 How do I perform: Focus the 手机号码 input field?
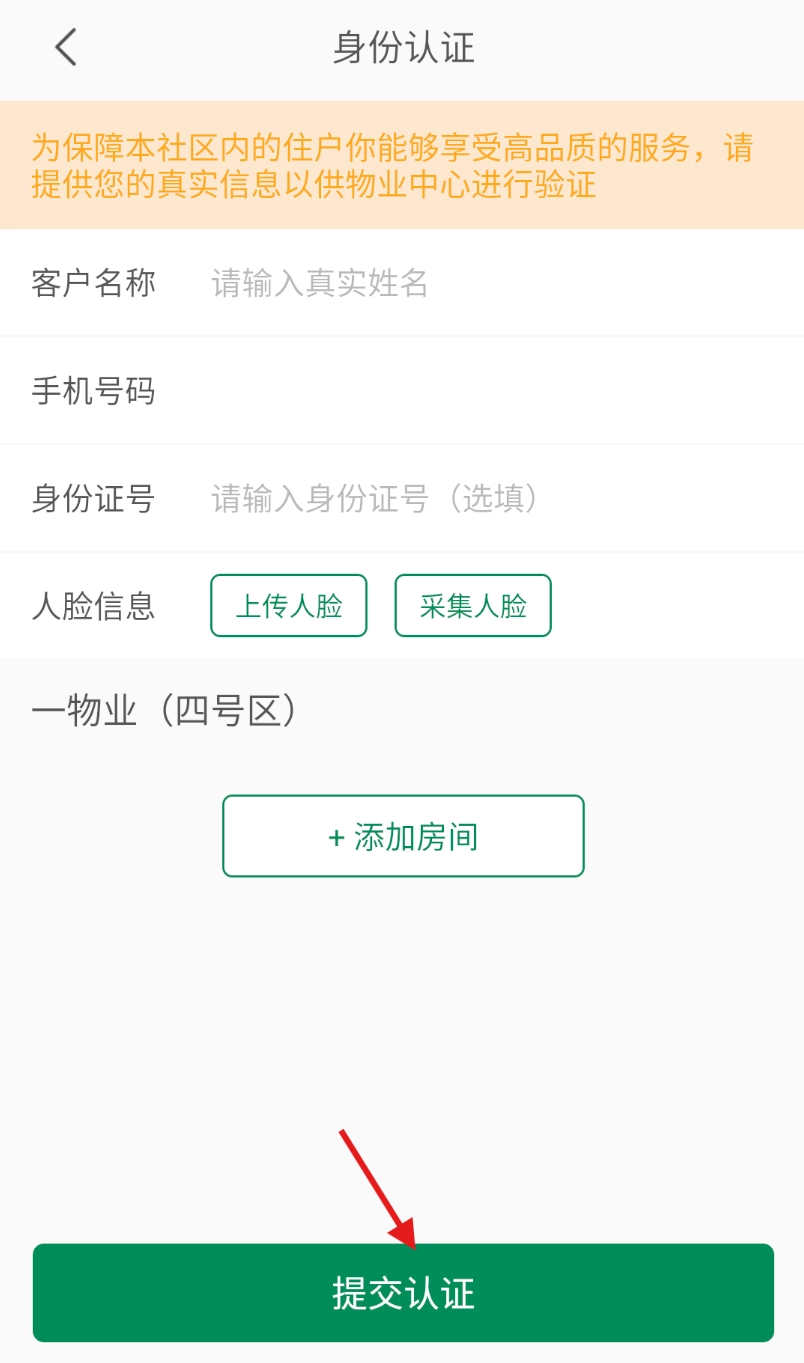[480, 391]
